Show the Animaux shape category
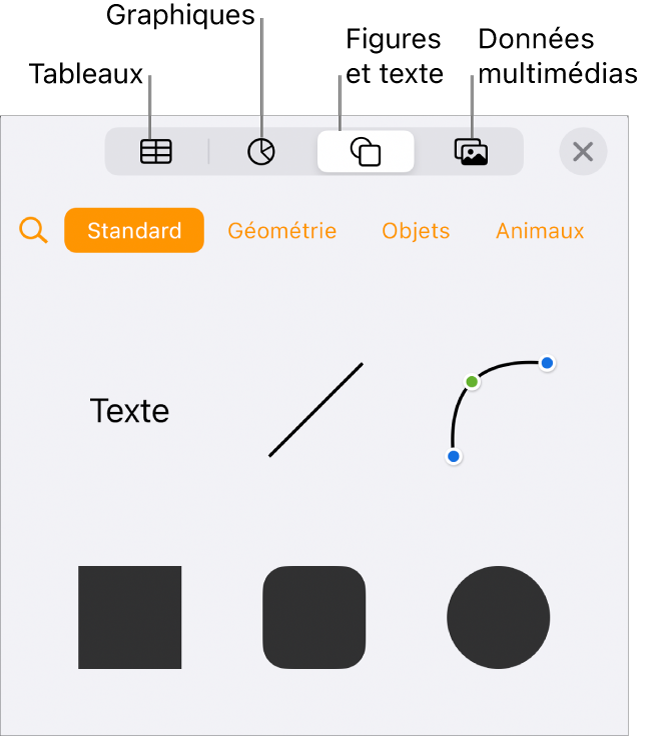Image resolution: width=649 pixels, height=737 pixels. click(540, 231)
